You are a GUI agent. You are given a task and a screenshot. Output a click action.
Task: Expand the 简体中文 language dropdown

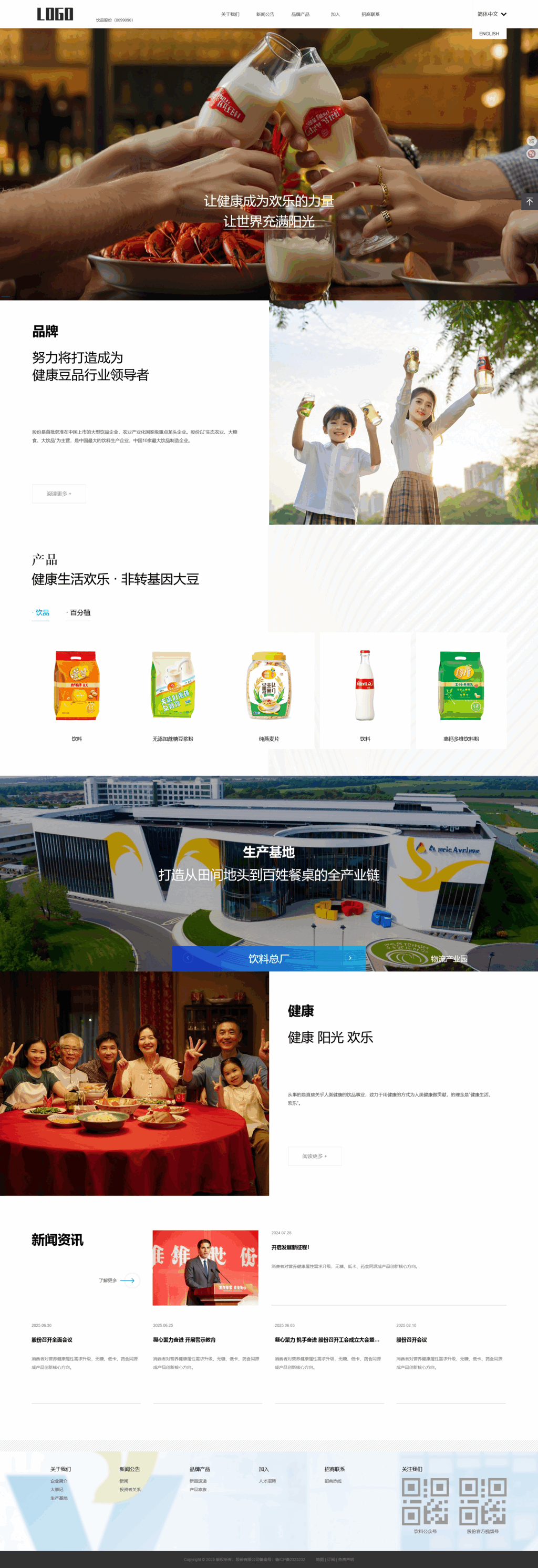tap(491, 14)
